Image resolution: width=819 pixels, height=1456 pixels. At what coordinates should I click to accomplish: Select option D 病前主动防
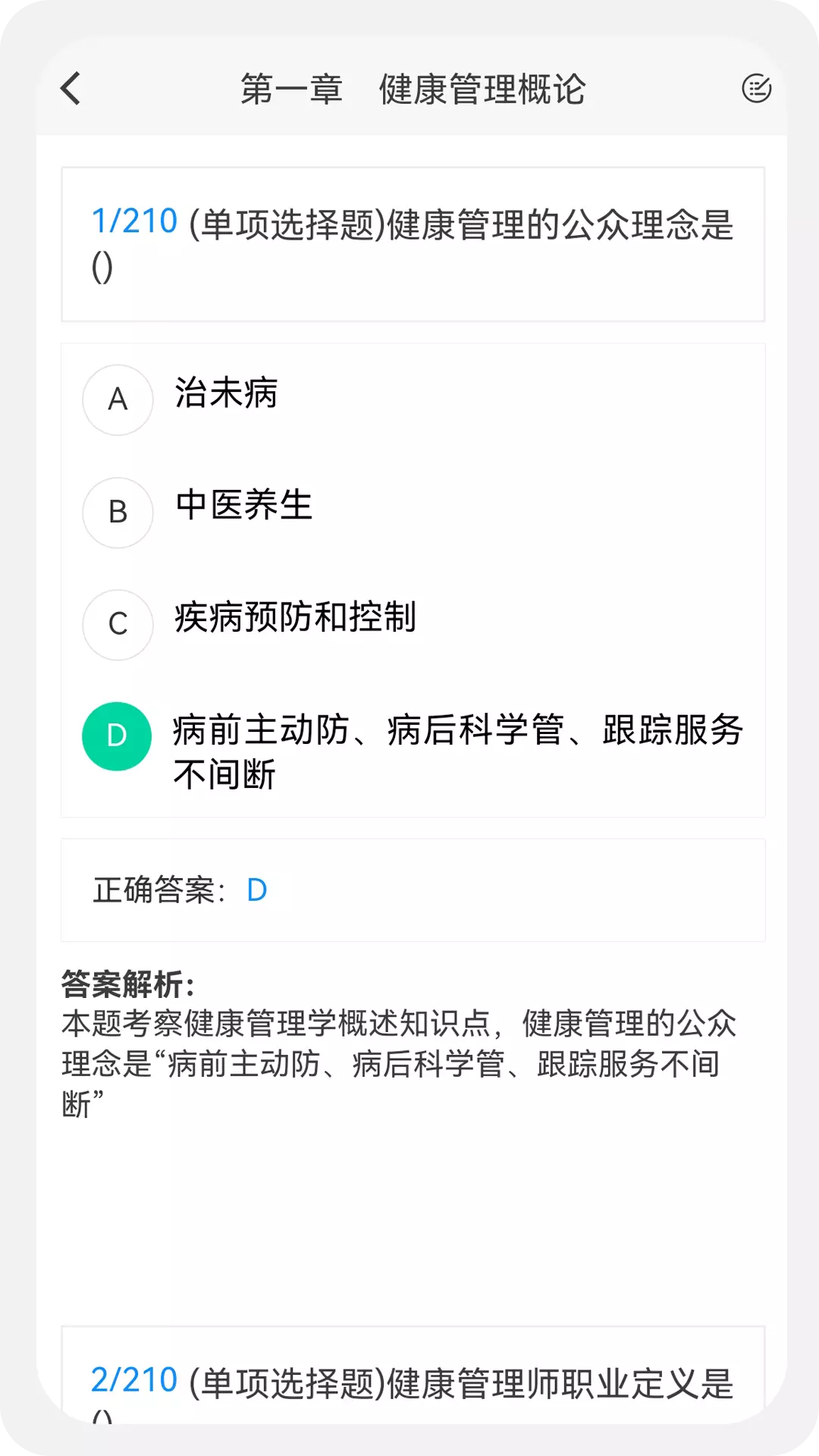click(117, 736)
